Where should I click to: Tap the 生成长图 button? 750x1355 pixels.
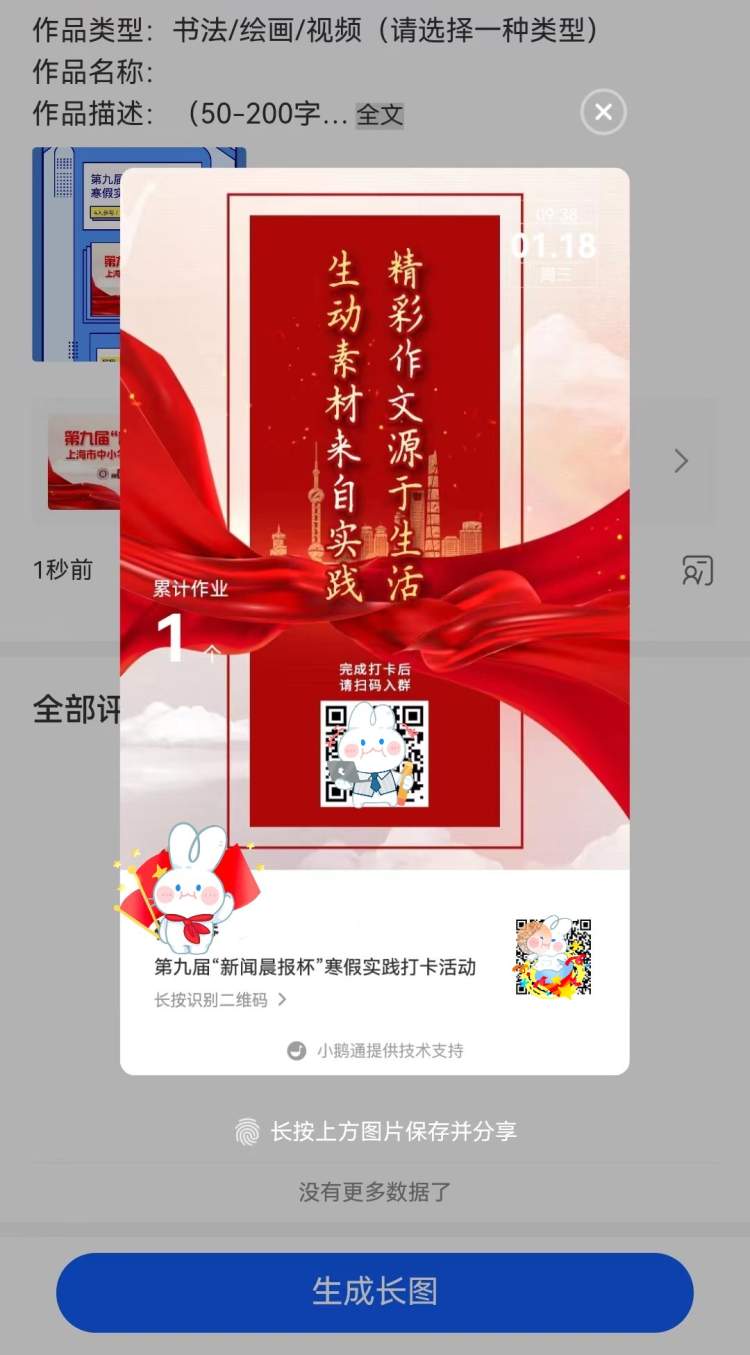374,1291
